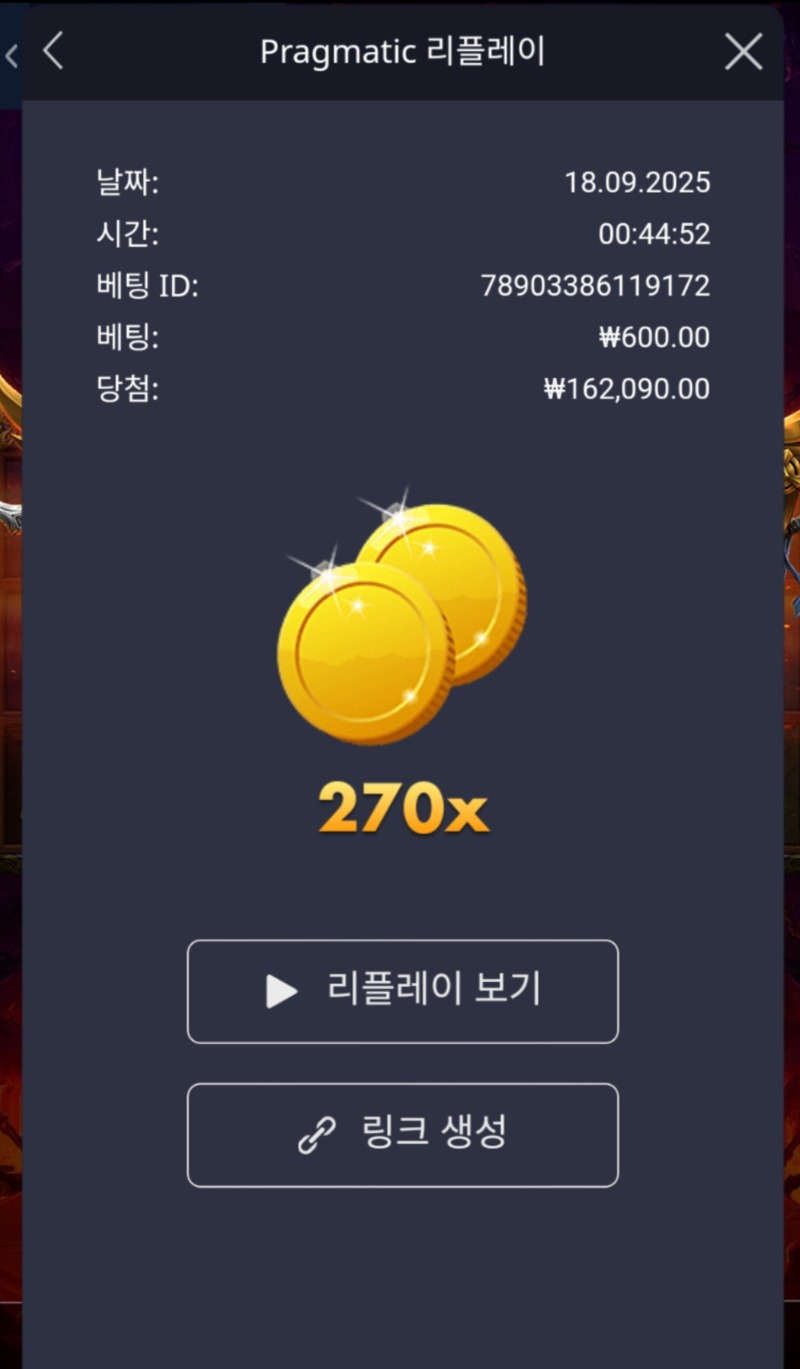Tap the 리플레이 보기 button
Screen dimensions: 800x1369
403,991
